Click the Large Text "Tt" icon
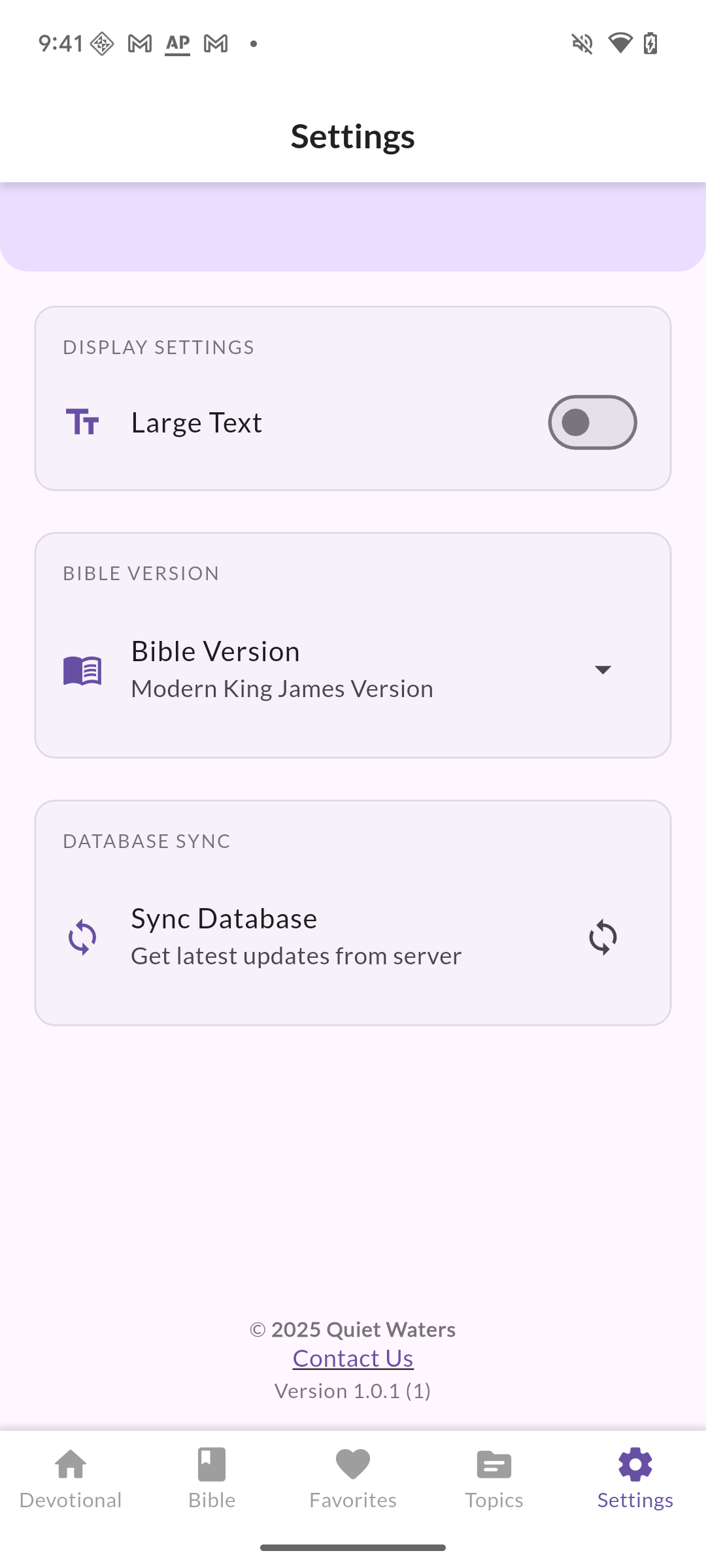The image size is (706, 1568). 83,421
